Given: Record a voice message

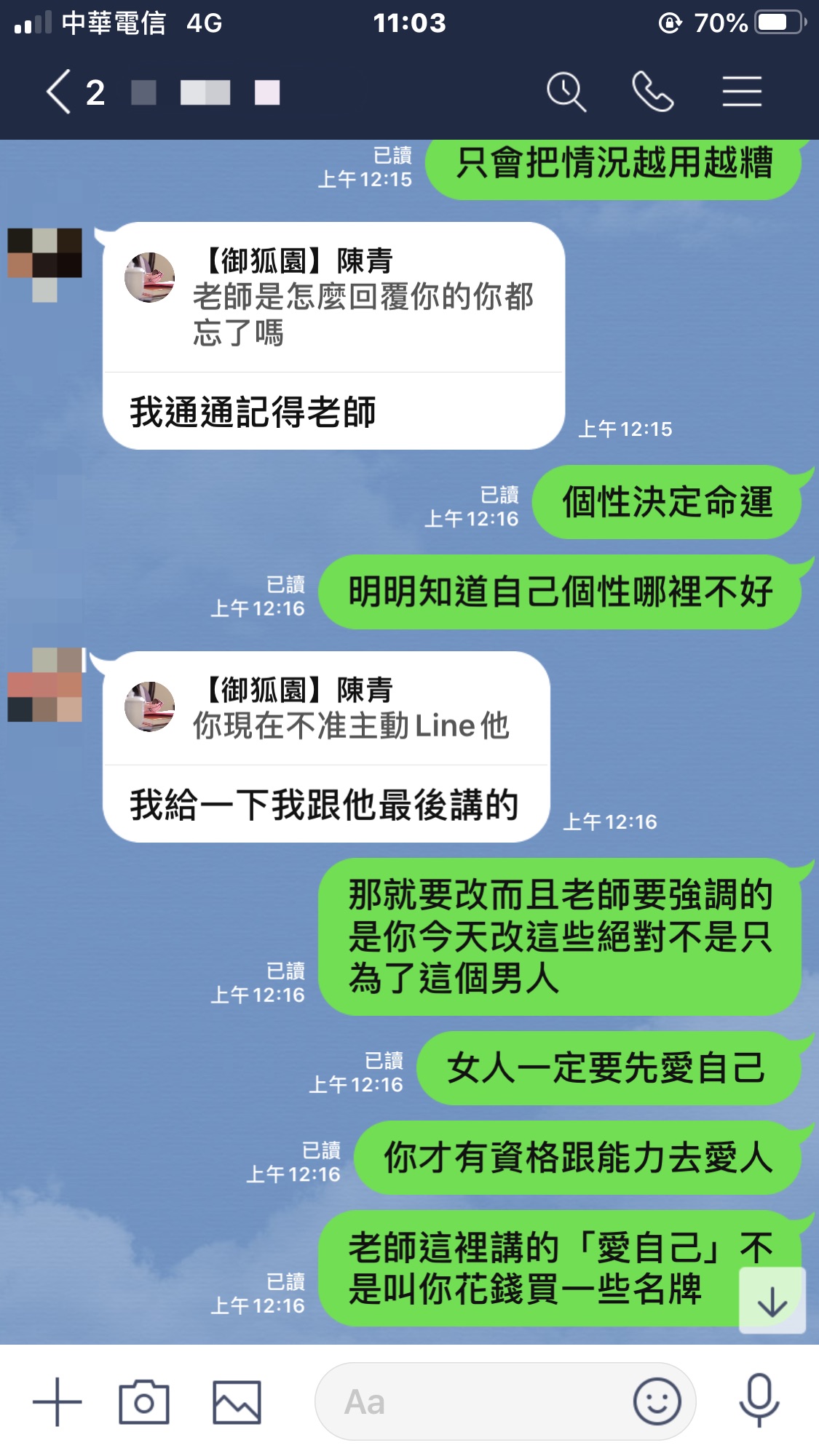Looking at the screenshot, I should click(759, 1401).
